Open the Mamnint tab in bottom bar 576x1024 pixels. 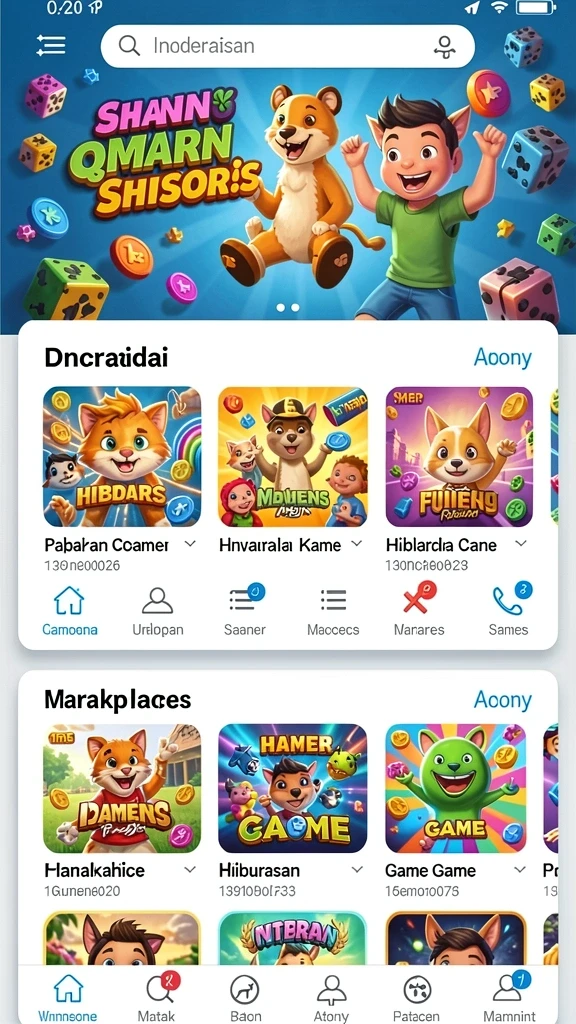[x=509, y=997]
